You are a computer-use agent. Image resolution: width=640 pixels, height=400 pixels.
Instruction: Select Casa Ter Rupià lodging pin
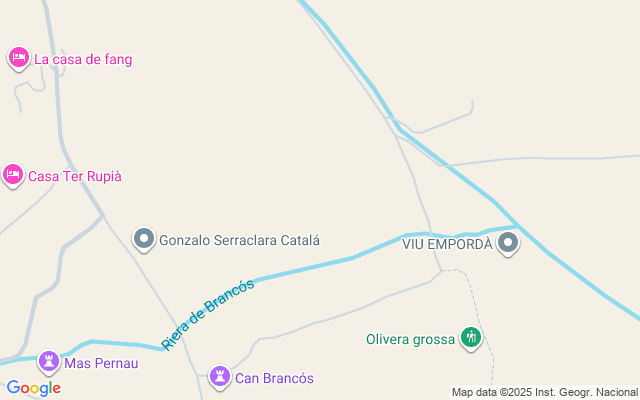coord(13,175)
